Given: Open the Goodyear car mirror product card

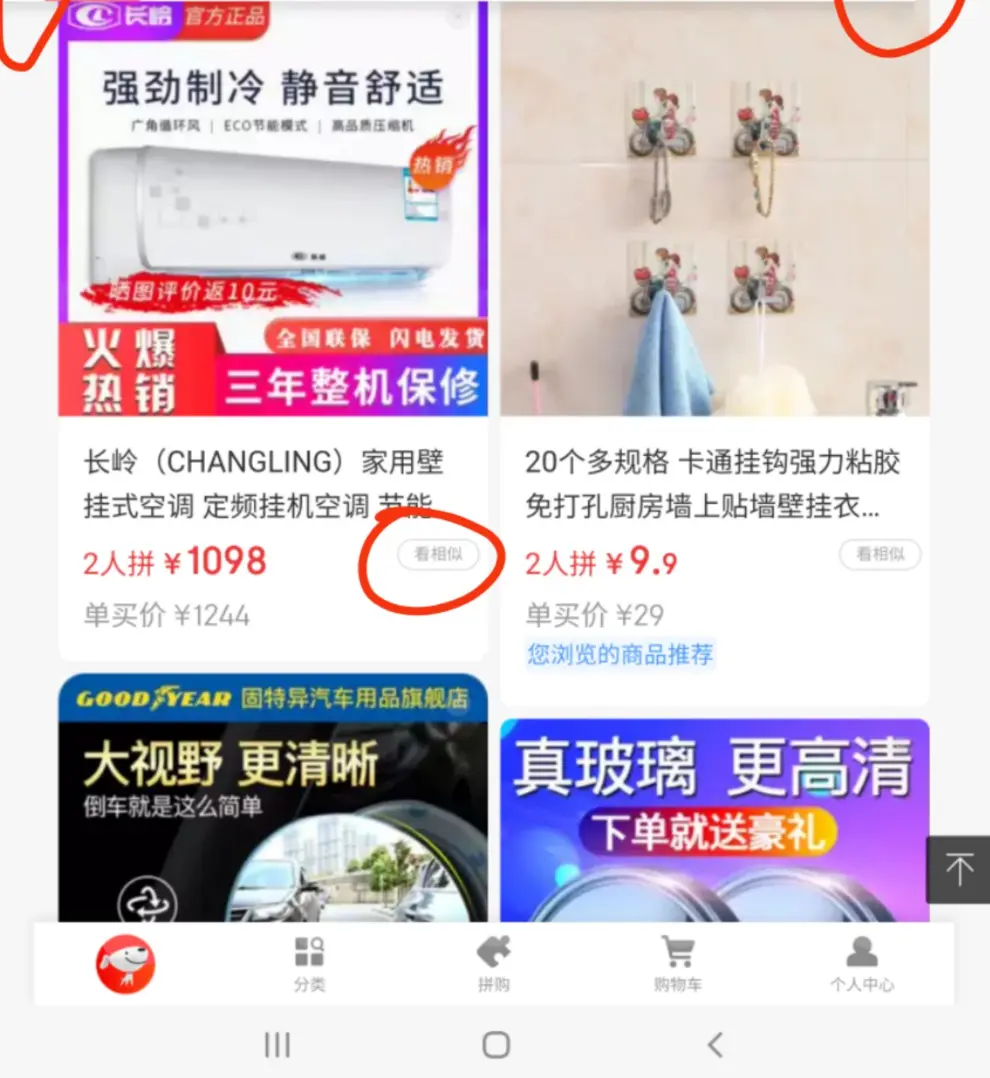Looking at the screenshot, I should tap(272, 800).
